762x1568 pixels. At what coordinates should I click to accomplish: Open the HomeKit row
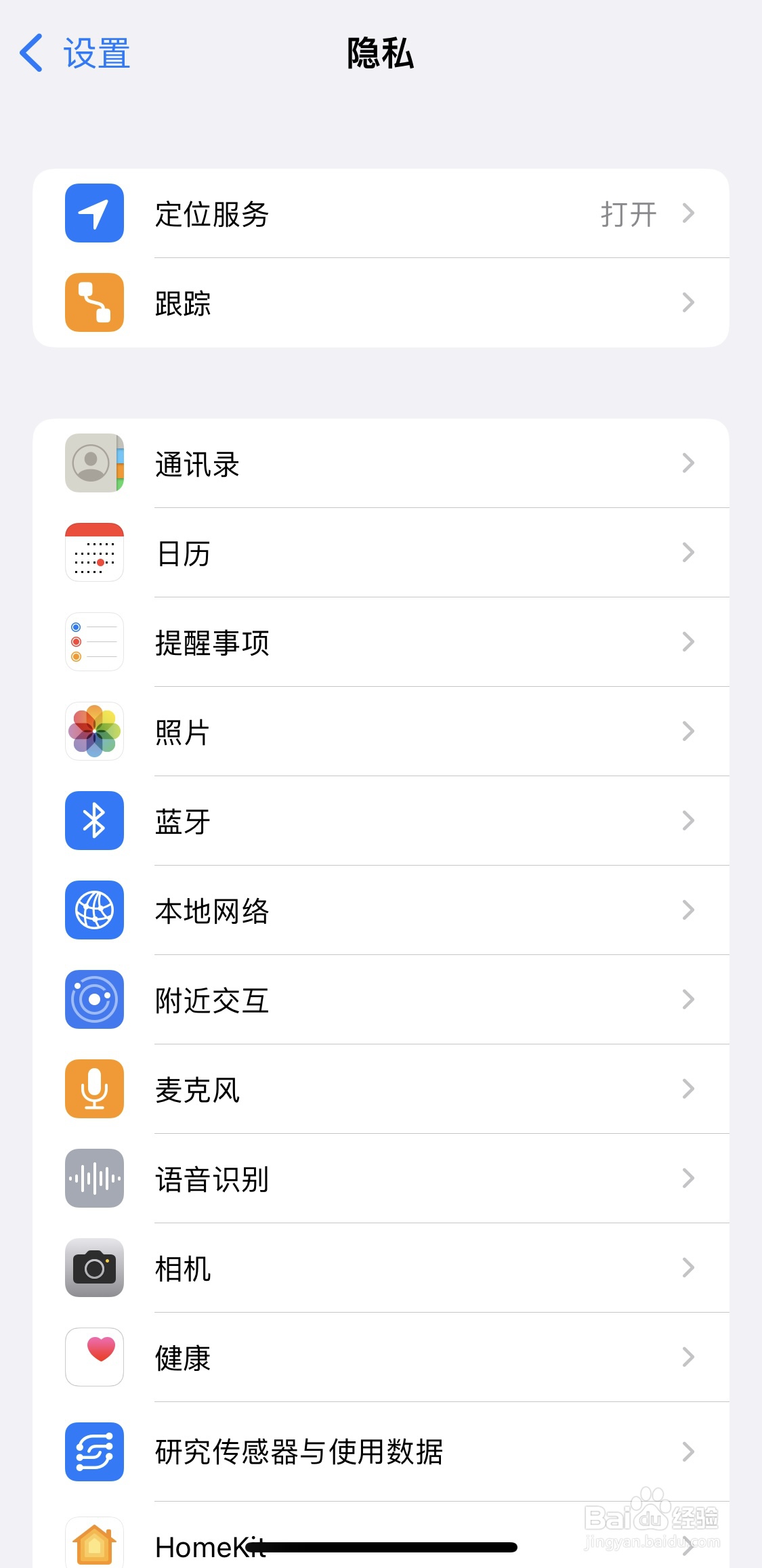pyautogui.click(x=381, y=1535)
